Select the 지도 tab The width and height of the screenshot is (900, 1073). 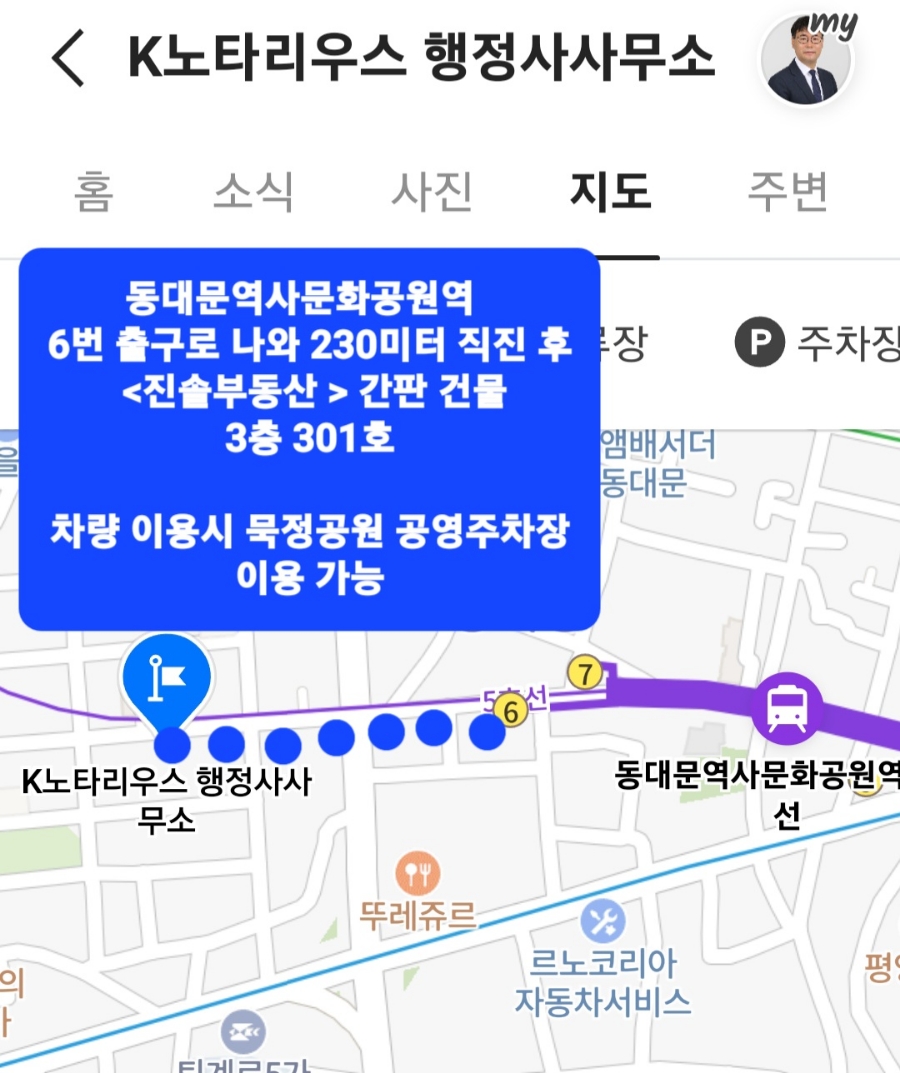tap(610, 192)
